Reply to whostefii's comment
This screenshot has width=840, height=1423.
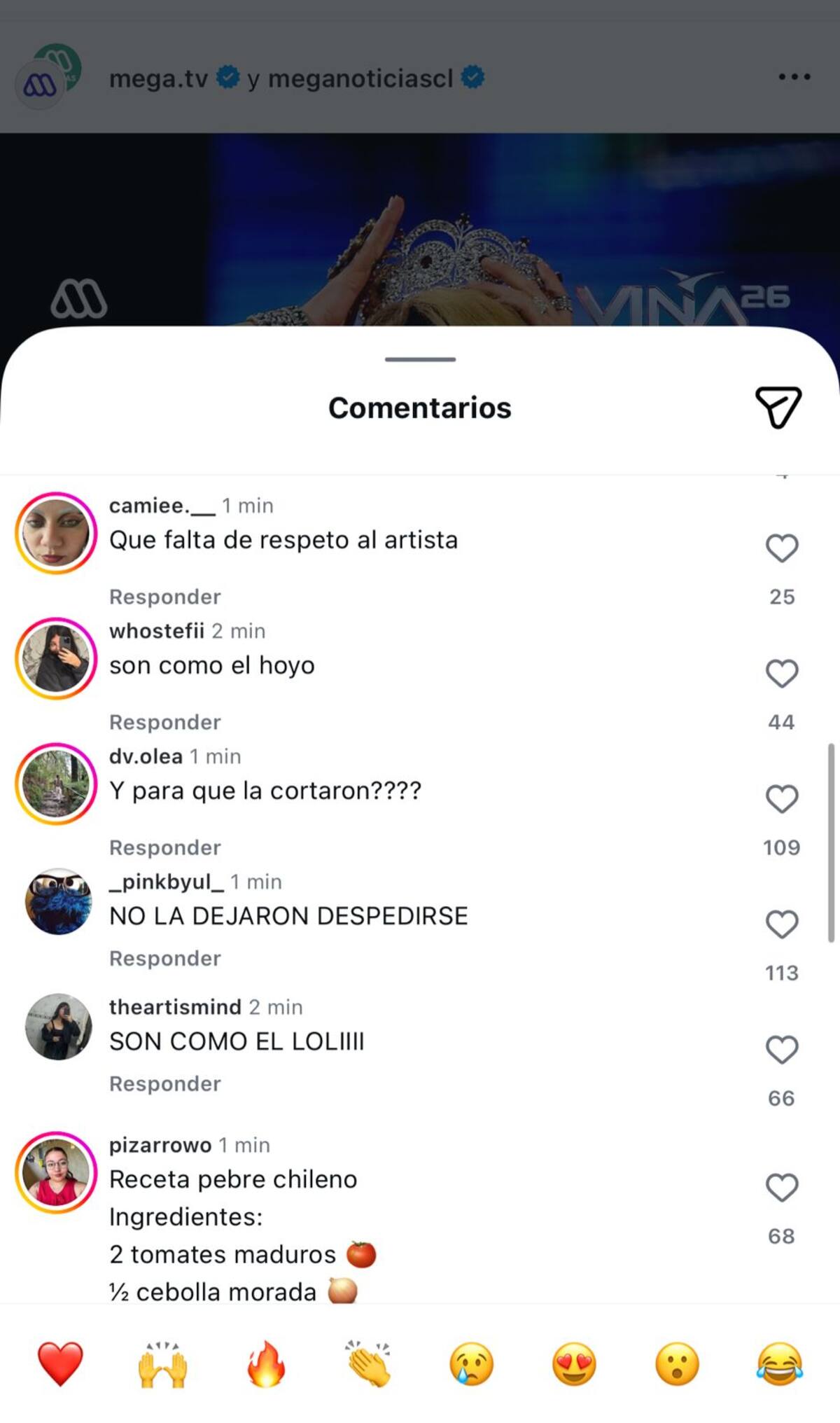tap(164, 722)
